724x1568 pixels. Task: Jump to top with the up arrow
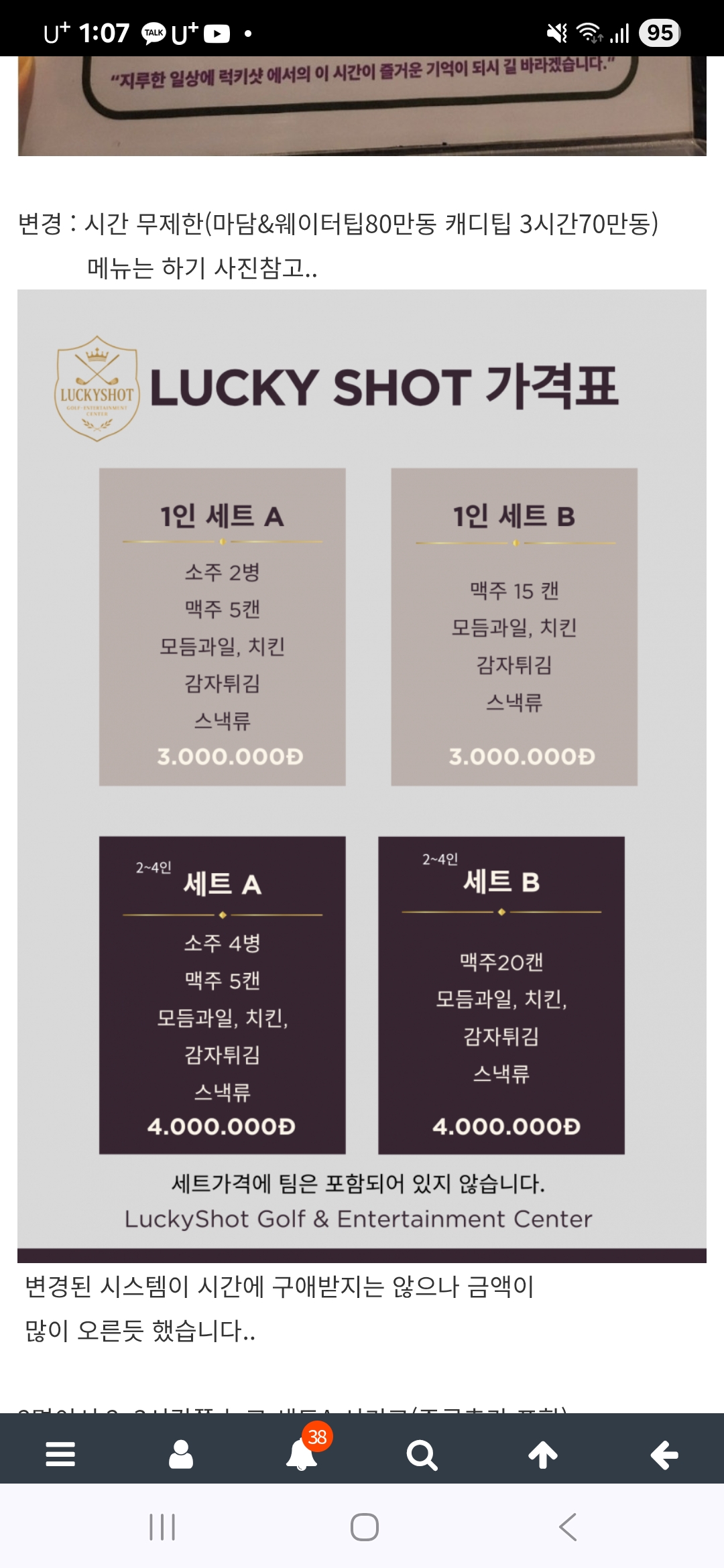point(543,1455)
